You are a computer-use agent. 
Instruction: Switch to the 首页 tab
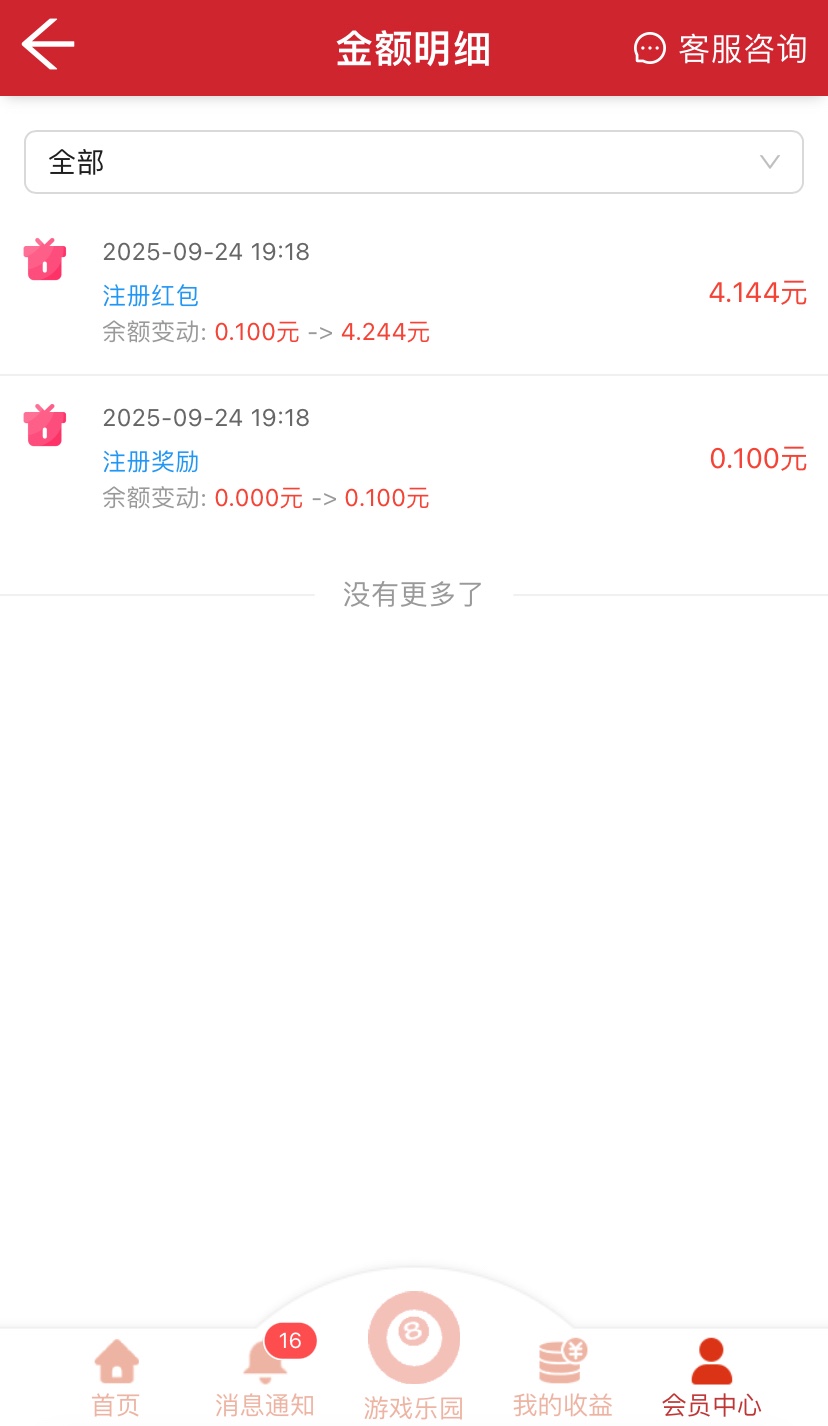point(116,1378)
